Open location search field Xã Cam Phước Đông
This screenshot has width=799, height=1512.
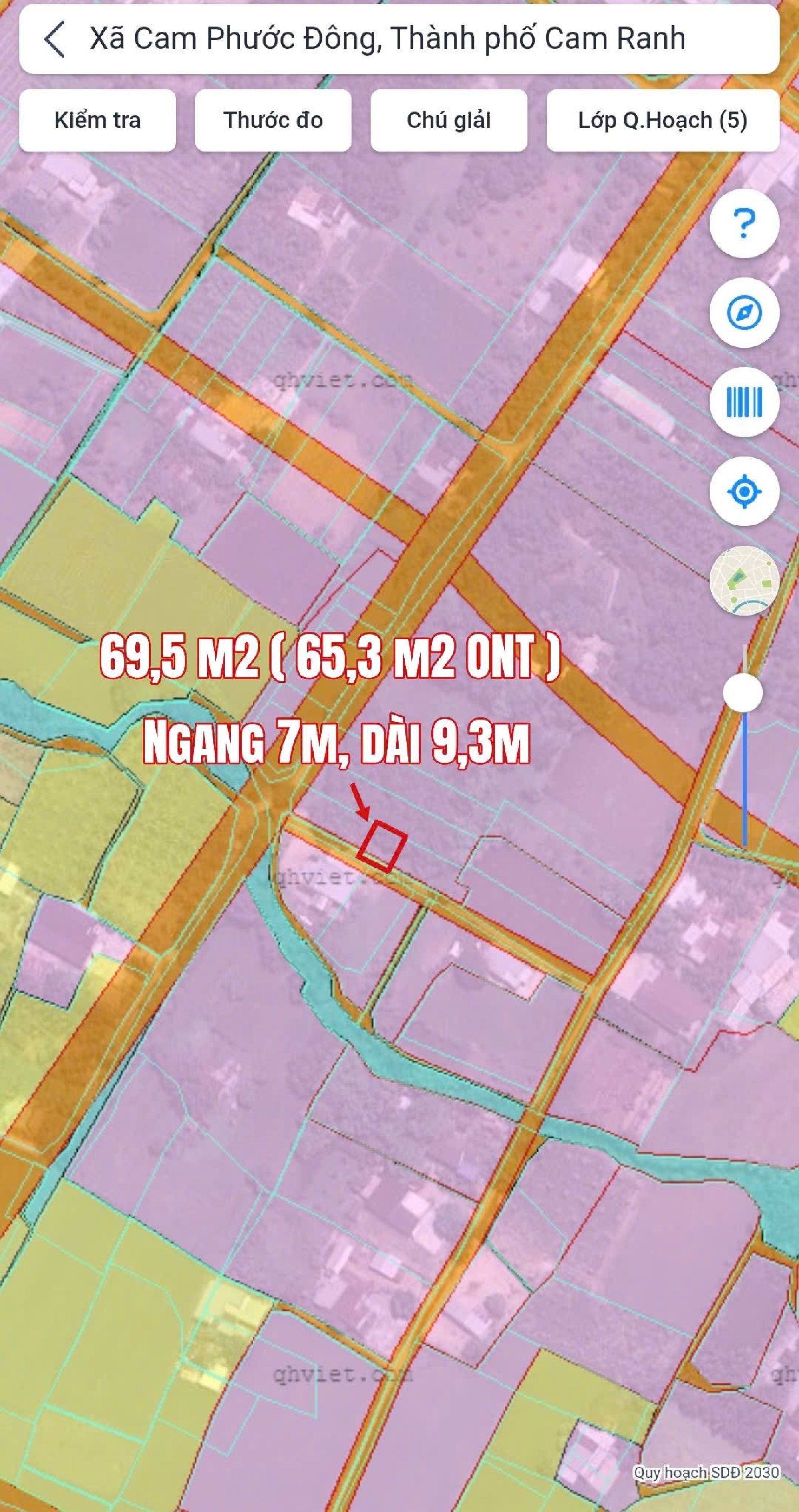tap(388, 39)
